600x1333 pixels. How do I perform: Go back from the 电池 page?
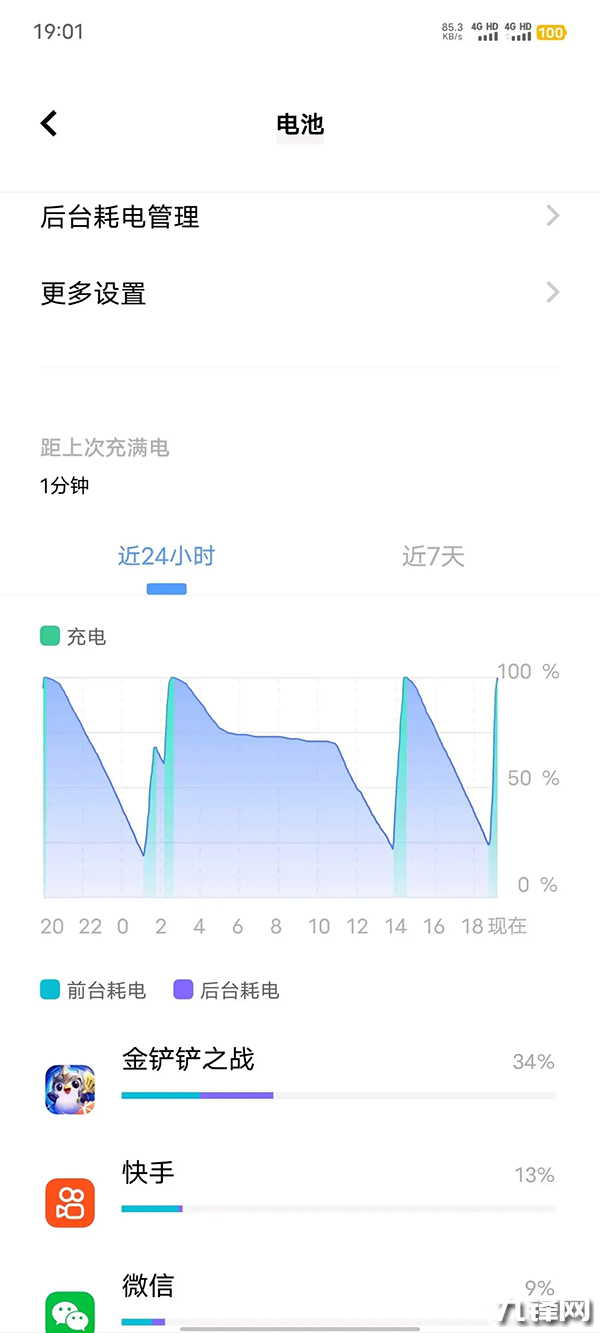[49, 124]
